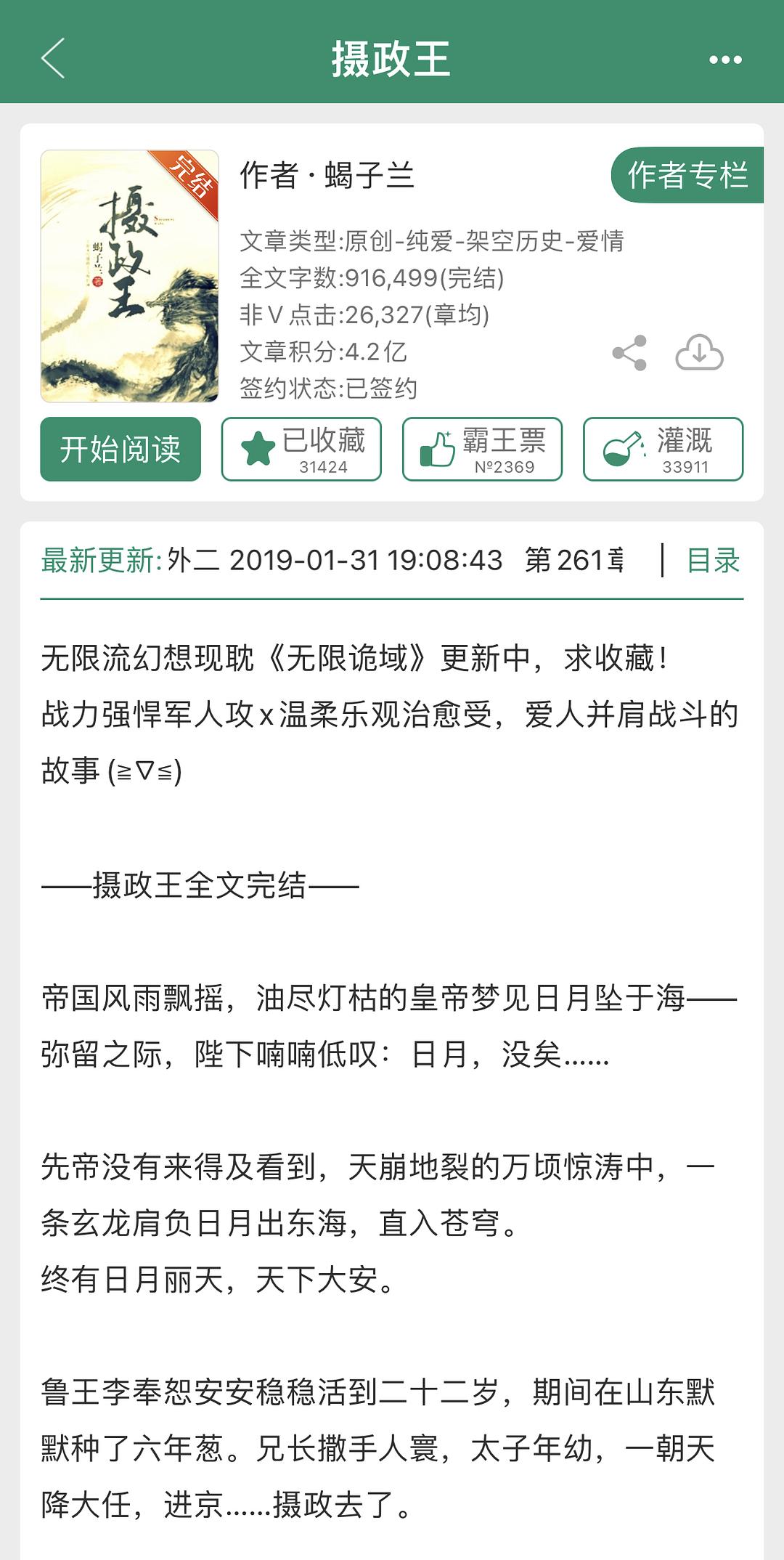Tap the 灌溉 button

663,449
